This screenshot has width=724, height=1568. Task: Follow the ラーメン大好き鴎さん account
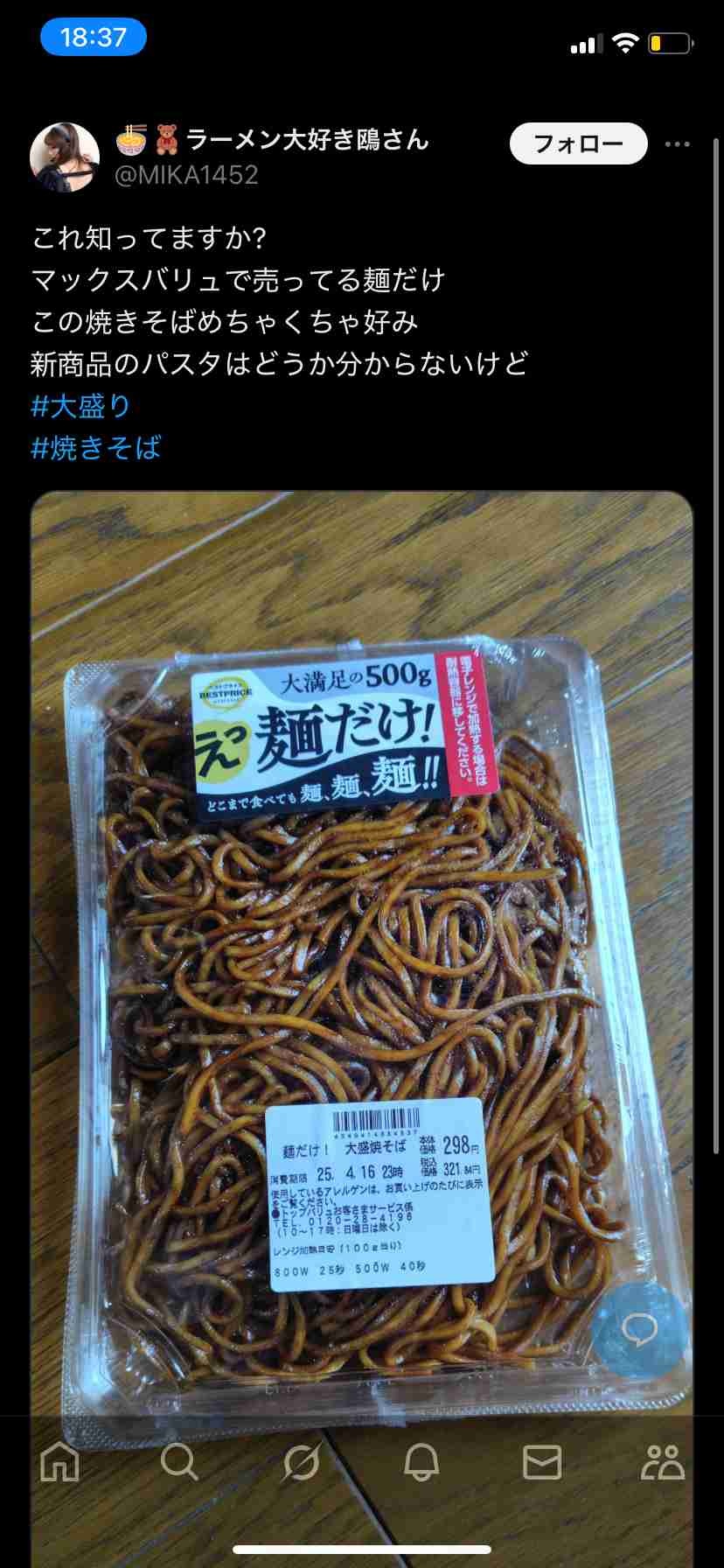(x=578, y=143)
